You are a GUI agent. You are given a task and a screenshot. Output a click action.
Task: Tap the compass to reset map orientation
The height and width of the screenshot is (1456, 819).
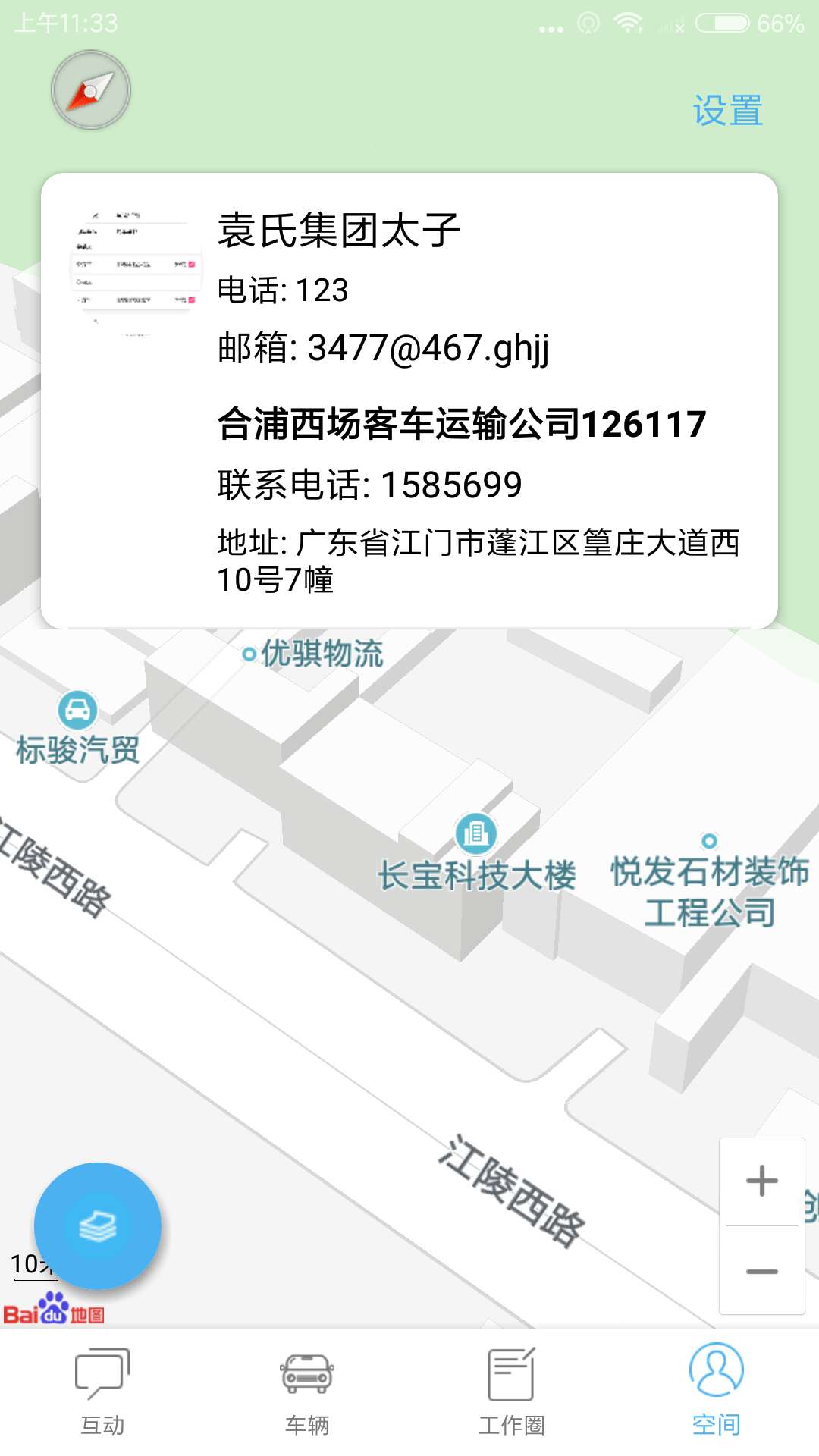point(89,89)
